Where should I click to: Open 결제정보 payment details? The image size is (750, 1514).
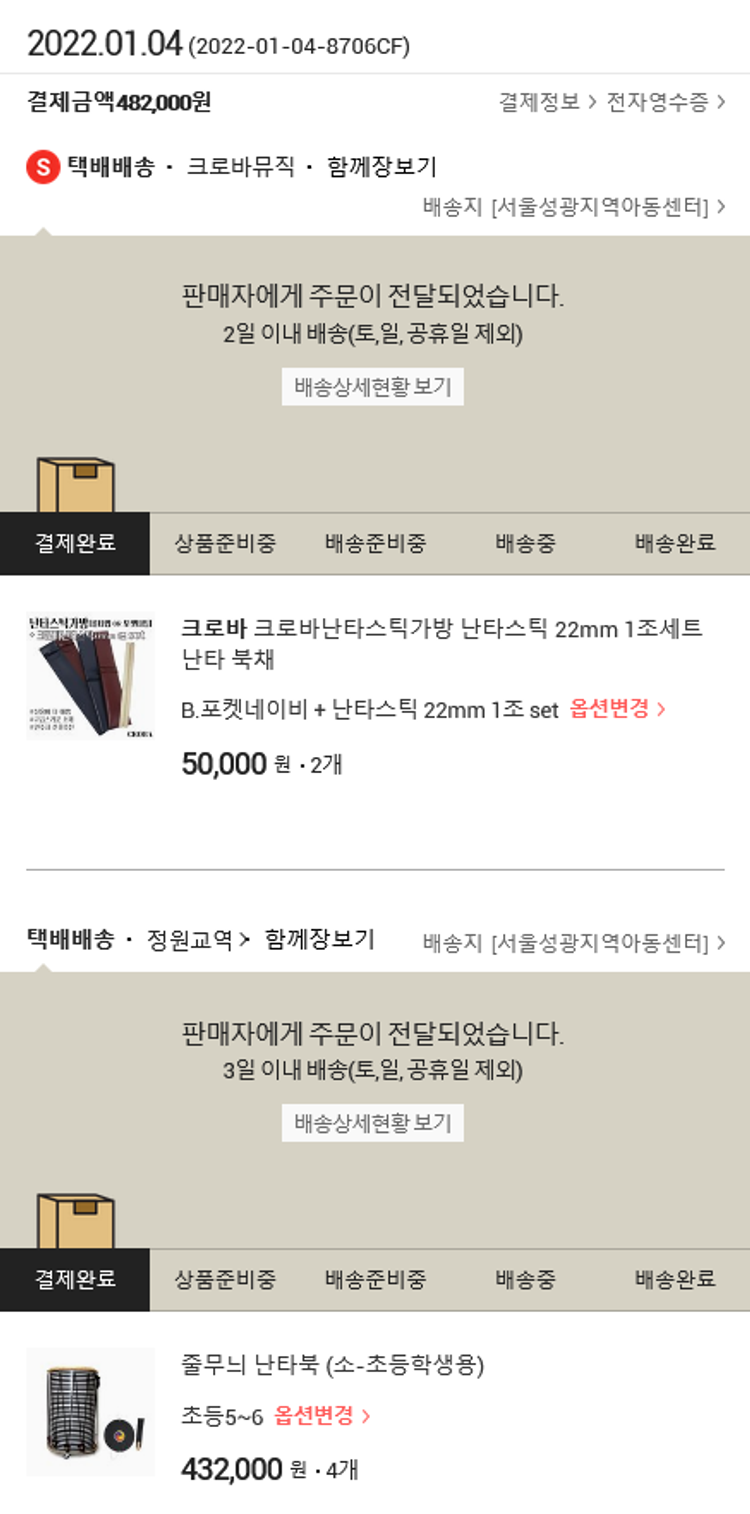(547, 102)
